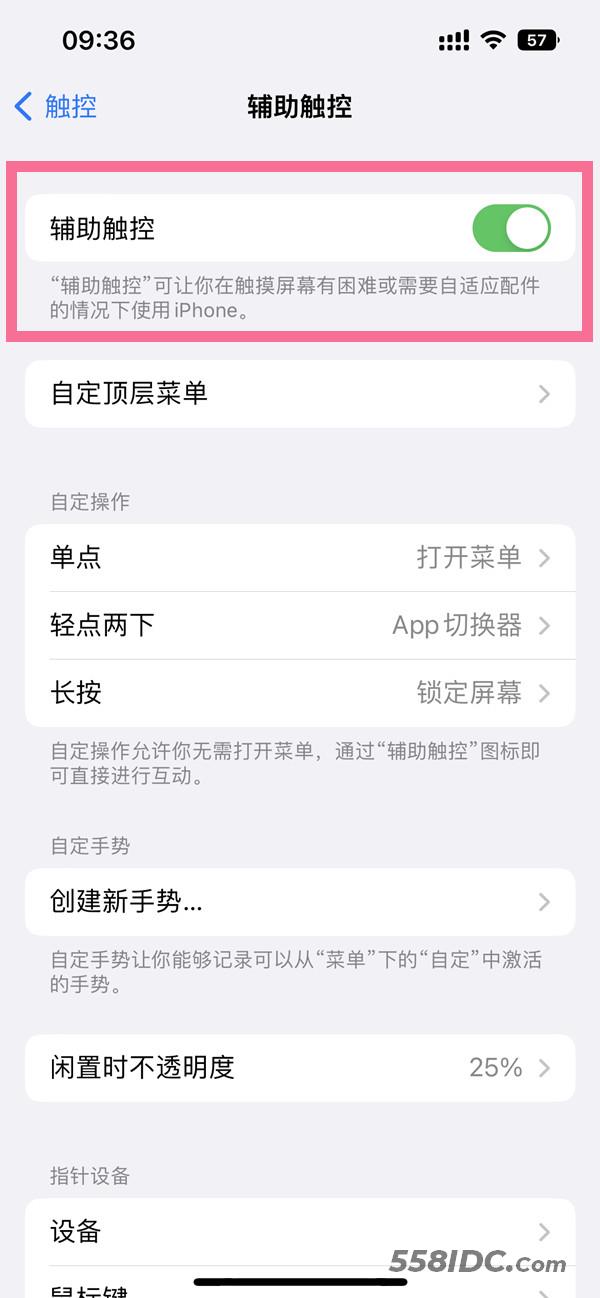Turn off the 辅助触控 switch
Screen dimensions: 600x1298
[x=511, y=228]
